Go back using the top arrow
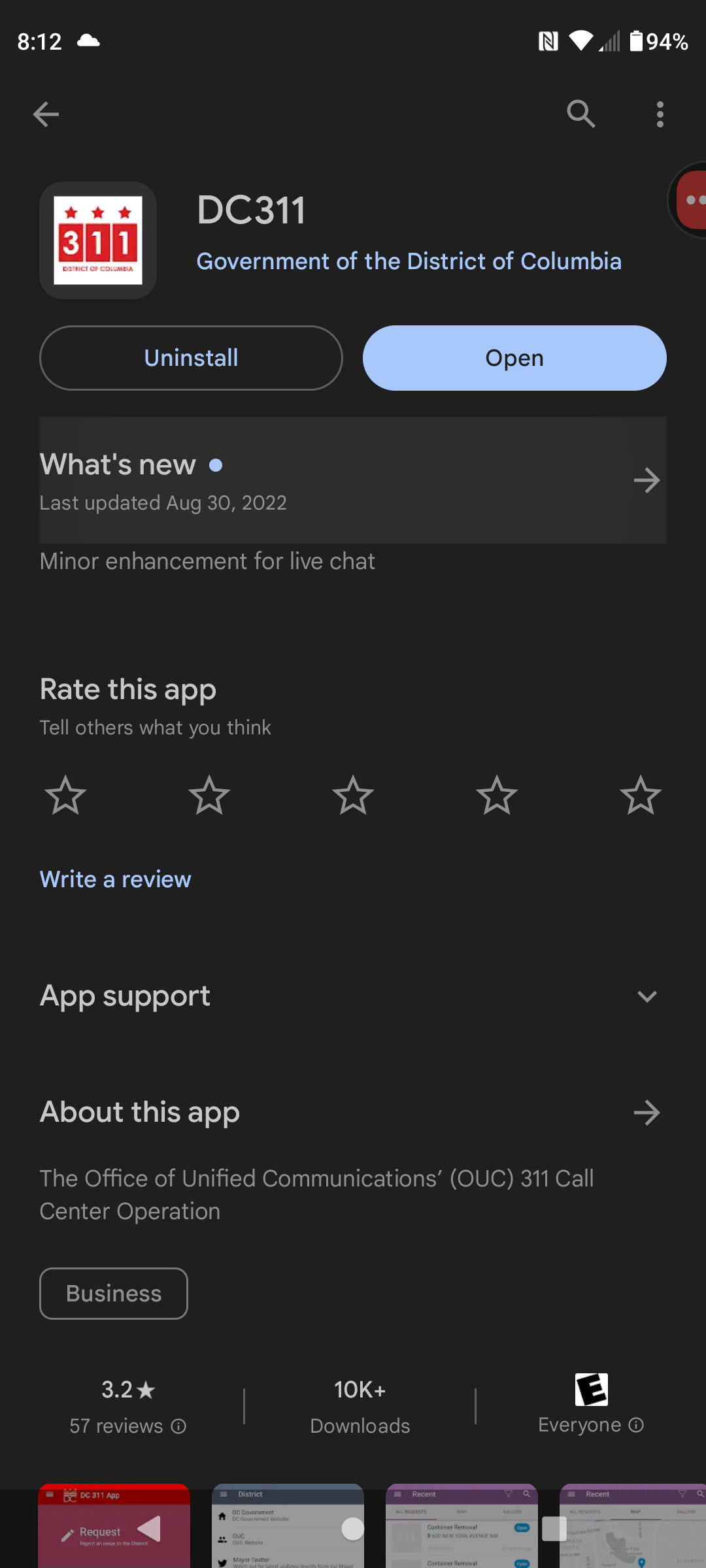 click(46, 114)
